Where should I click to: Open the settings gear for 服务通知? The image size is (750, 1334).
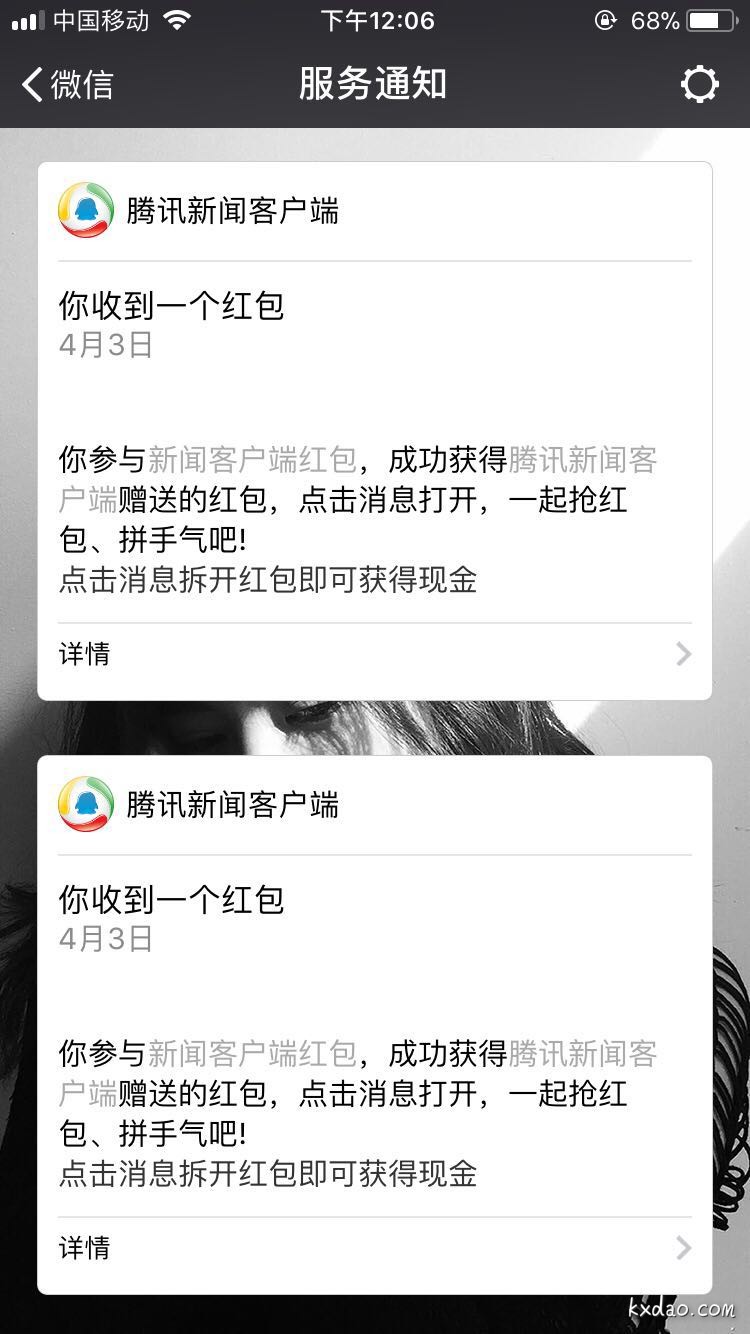[x=699, y=85]
